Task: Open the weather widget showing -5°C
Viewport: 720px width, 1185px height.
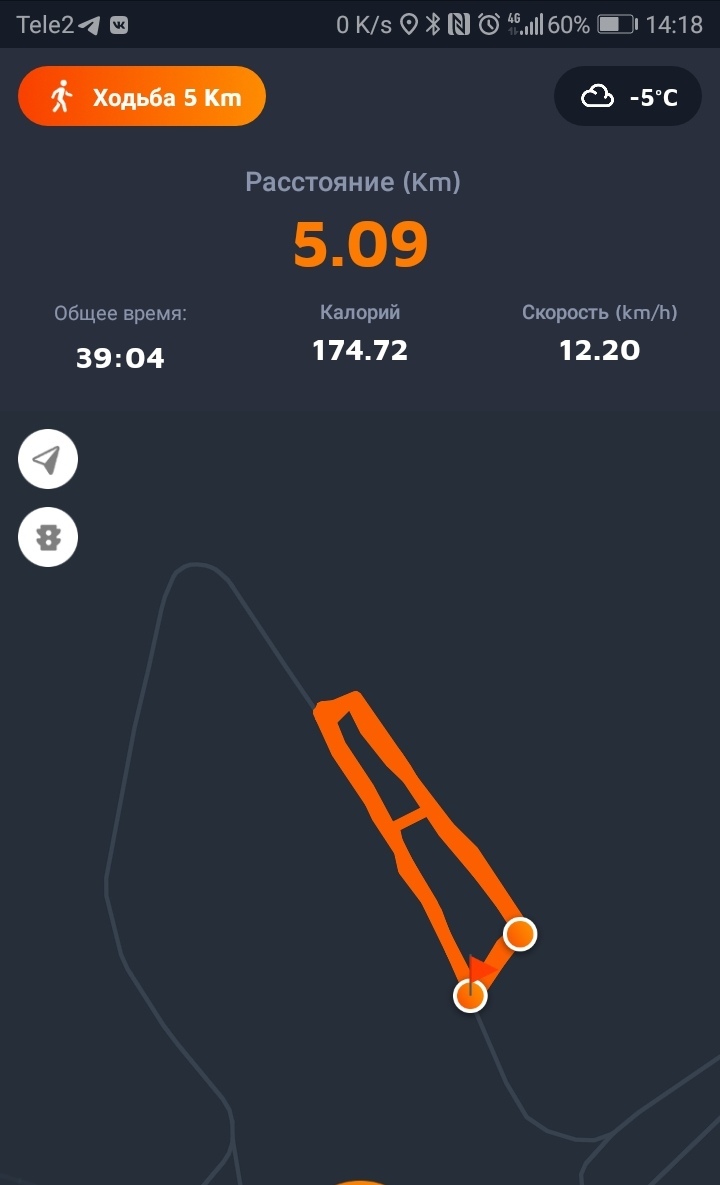Action: coord(628,97)
